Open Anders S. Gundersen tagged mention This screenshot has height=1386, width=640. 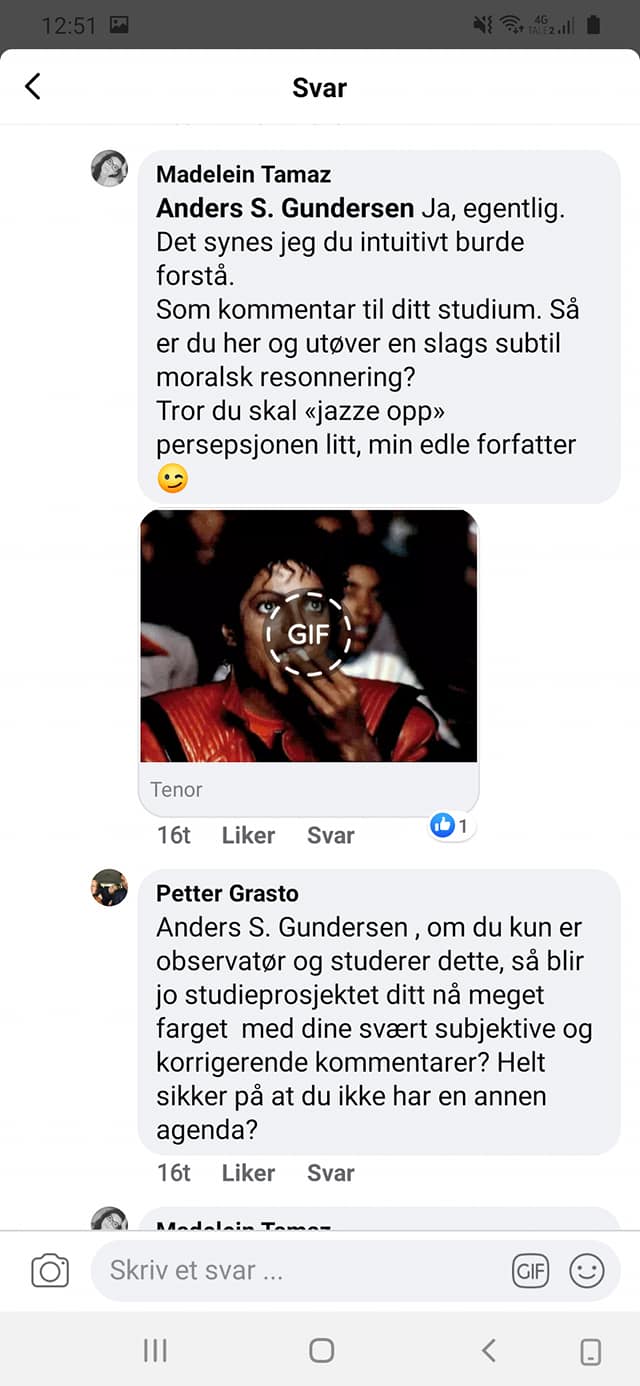click(x=285, y=208)
